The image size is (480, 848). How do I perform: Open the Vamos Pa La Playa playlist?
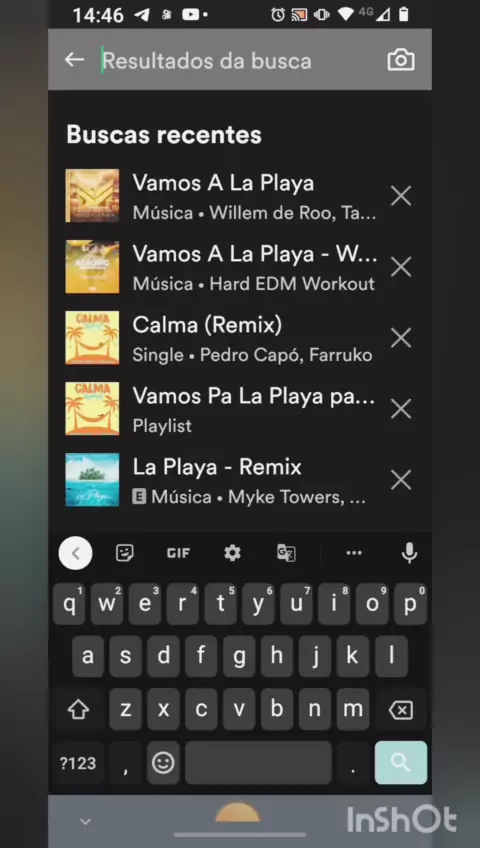pyautogui.click(x=221, y=409)
